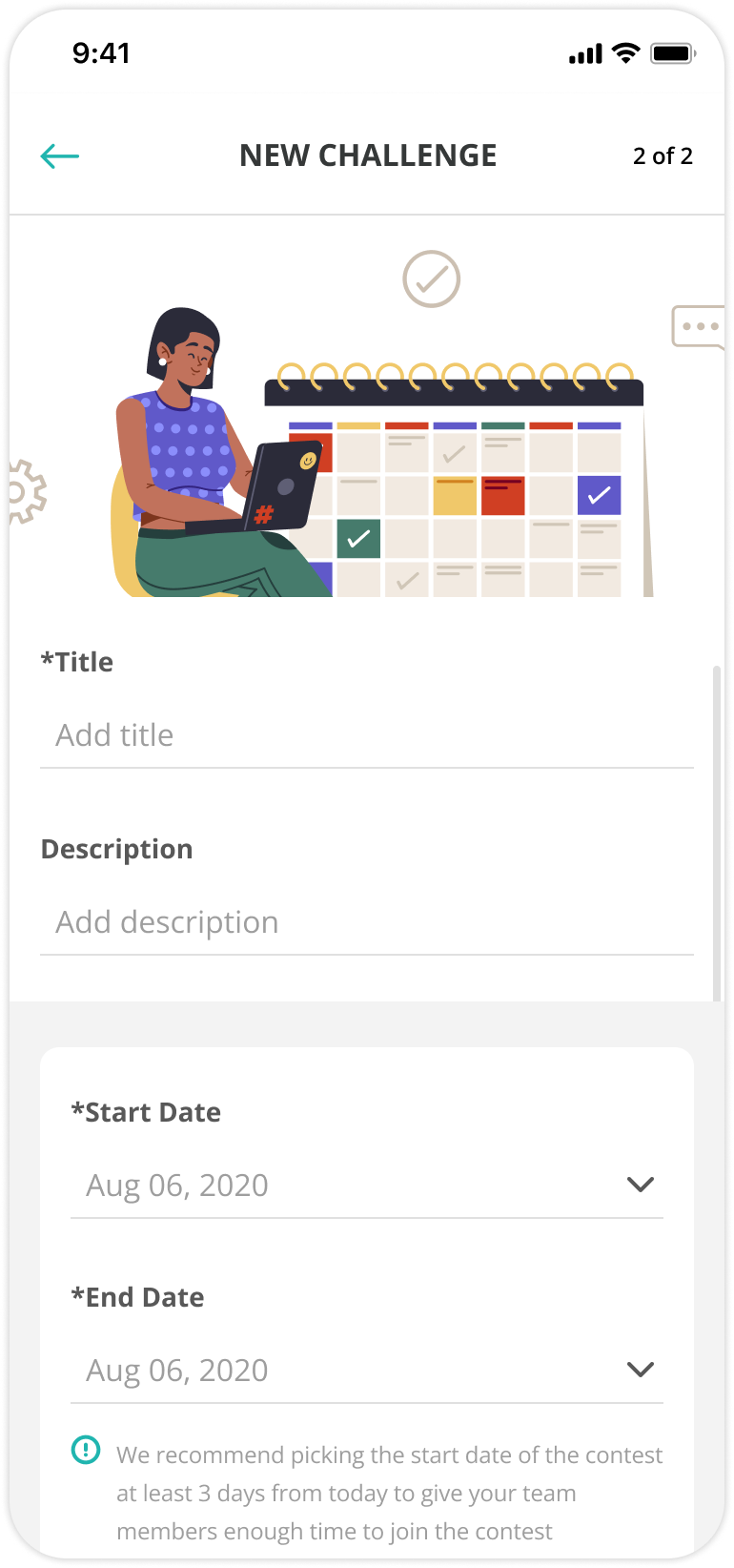This screenshot has height=1568, width=734.
Task: Tap the Add title field
Action: (366, 735)
